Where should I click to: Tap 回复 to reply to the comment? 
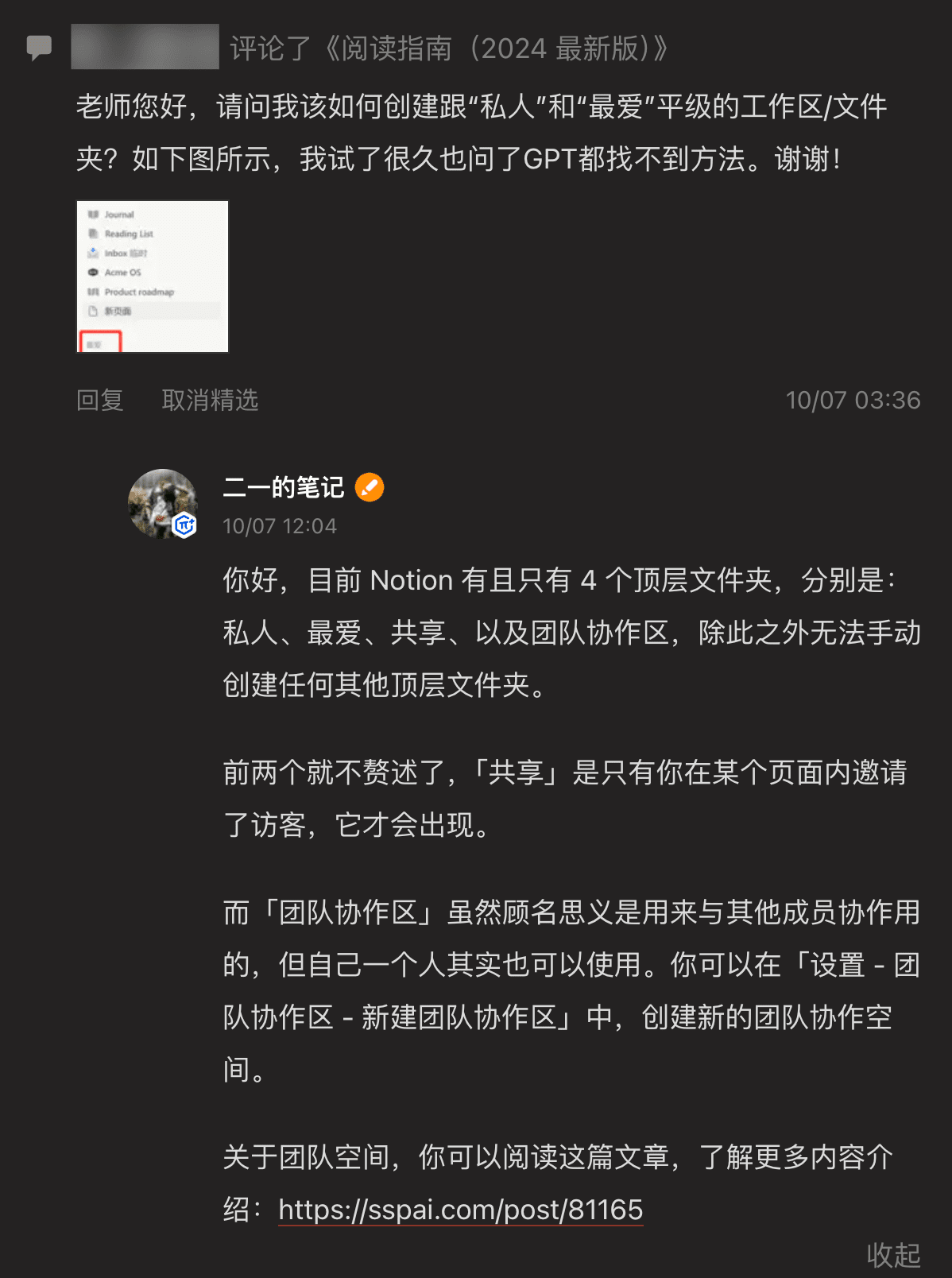point(100,400)
